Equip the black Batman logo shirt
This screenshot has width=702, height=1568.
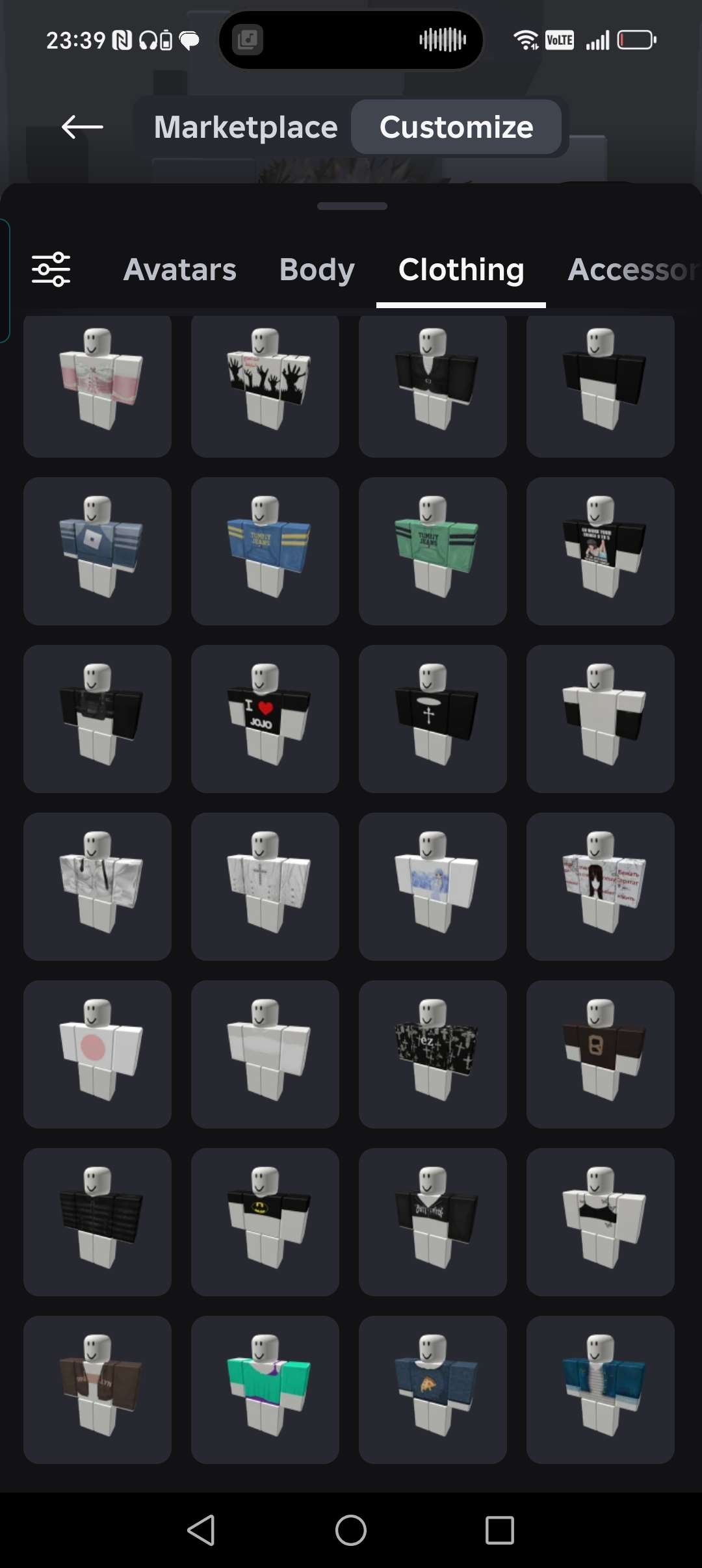point(265,1222)
